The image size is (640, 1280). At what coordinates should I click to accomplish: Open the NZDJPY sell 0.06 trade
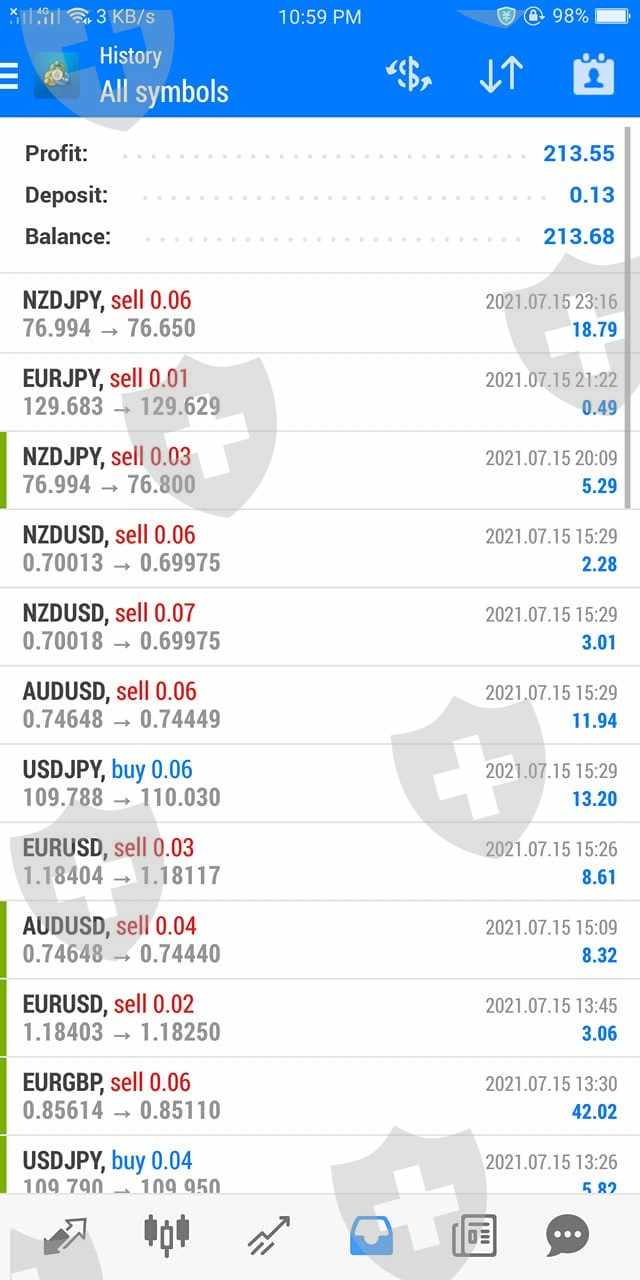coord(320,314)
